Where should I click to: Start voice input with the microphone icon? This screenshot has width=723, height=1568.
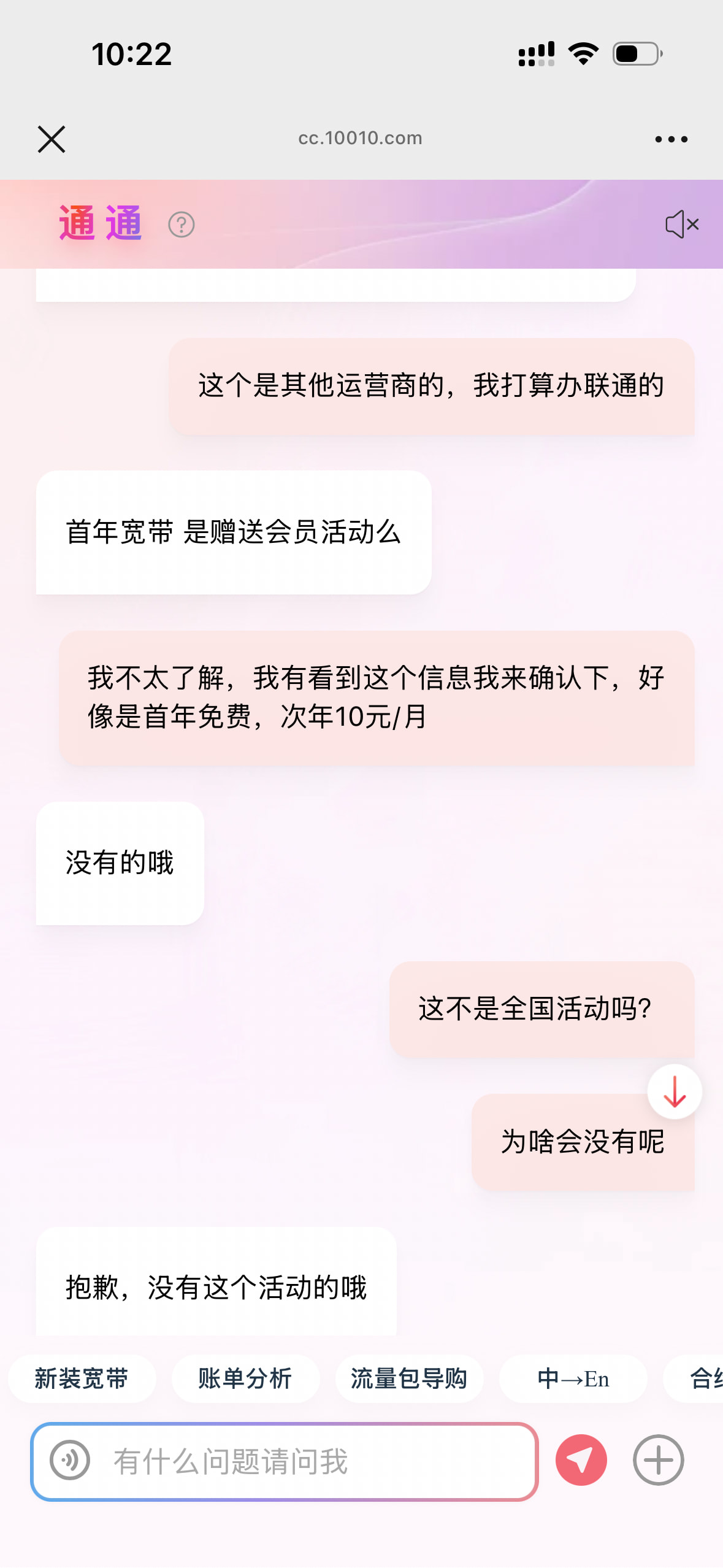70,1461
